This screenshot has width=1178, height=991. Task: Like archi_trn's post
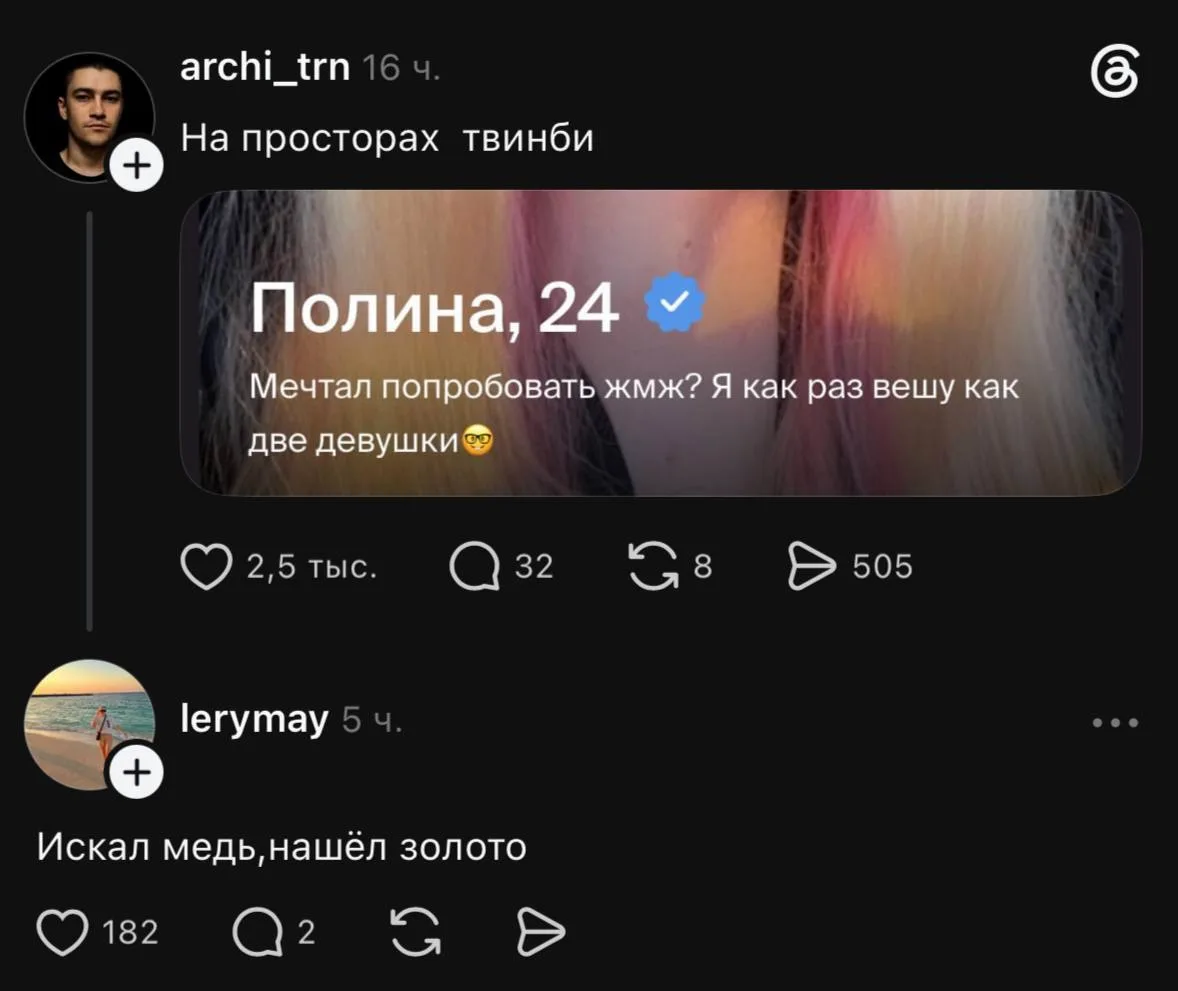[207, 567]
